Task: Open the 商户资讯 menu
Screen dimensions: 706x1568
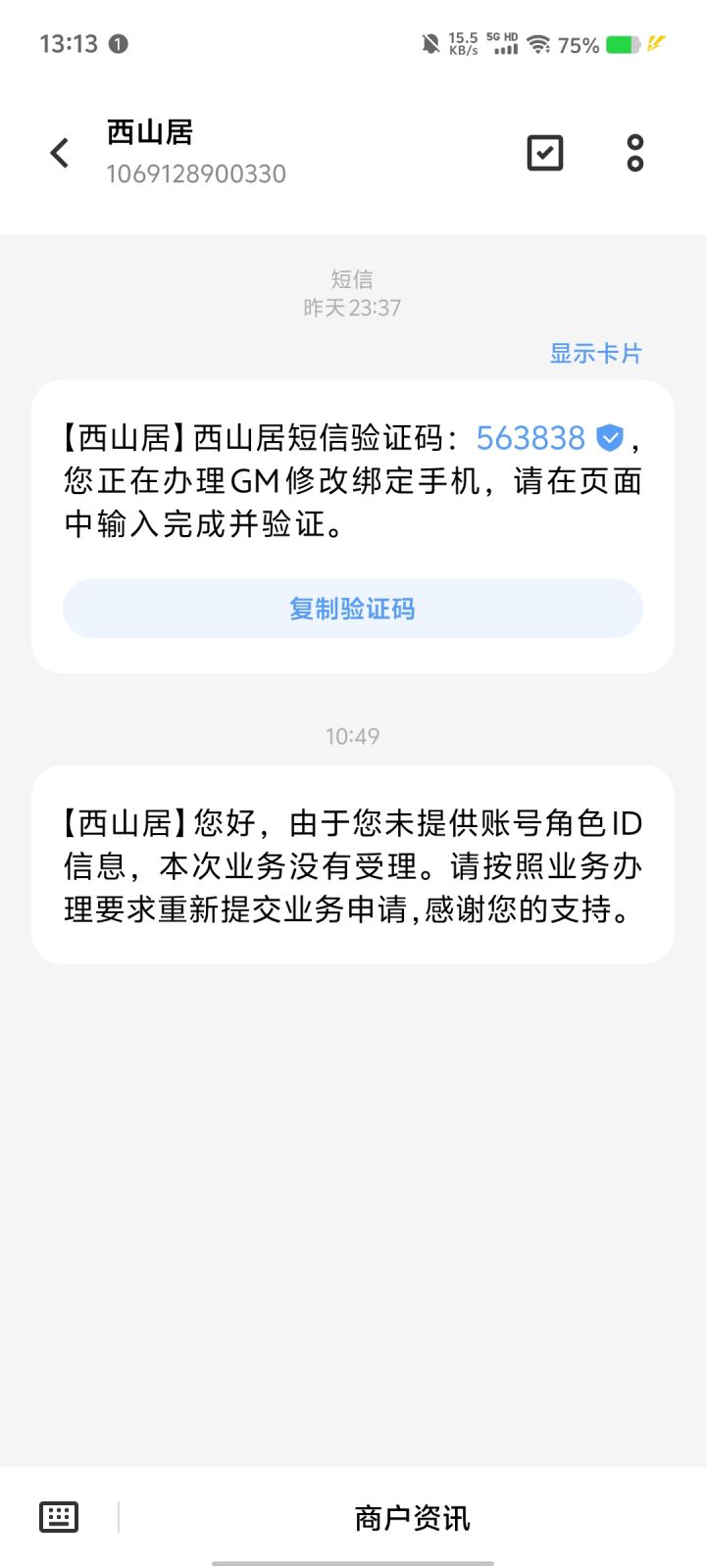Action: (412, 1518)
